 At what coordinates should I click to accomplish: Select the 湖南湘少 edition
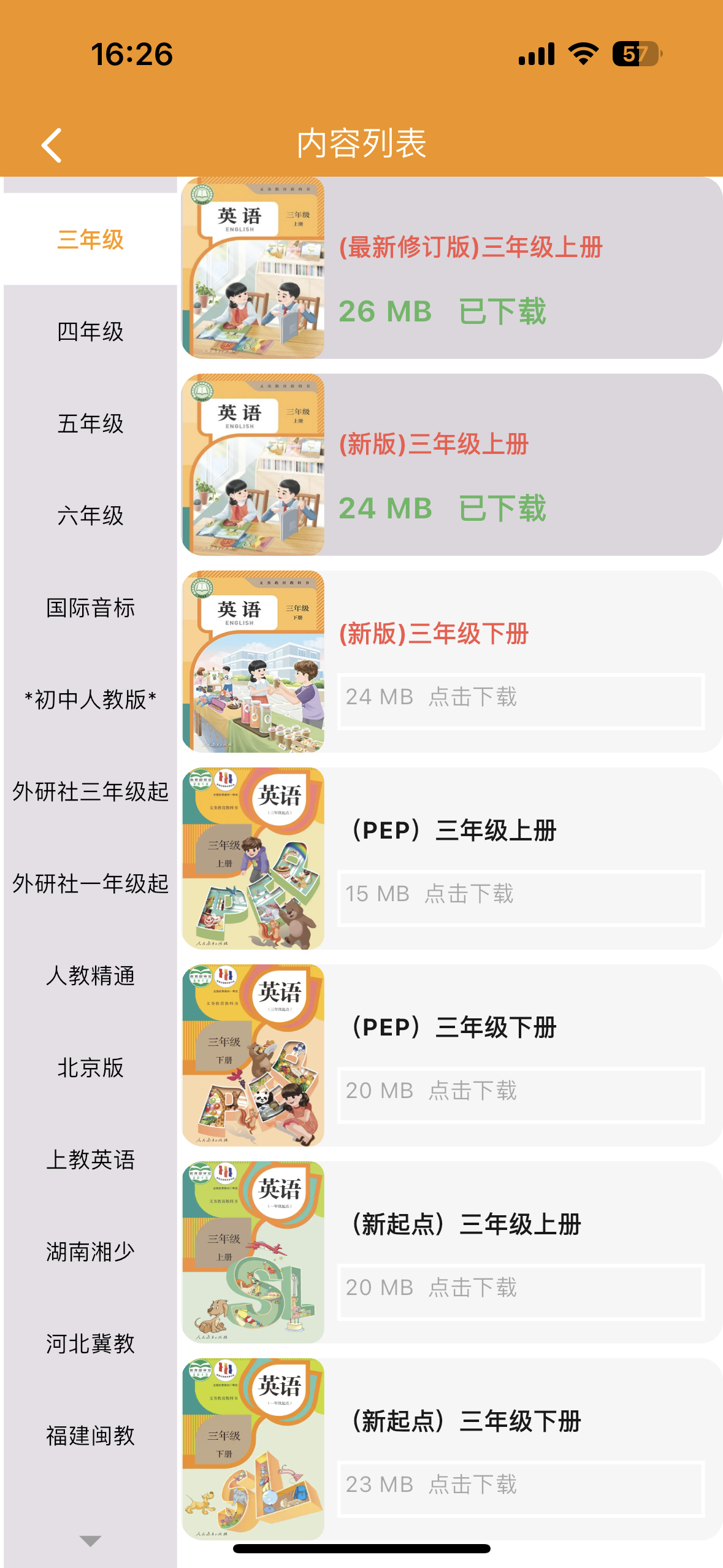click(90, 1251)
